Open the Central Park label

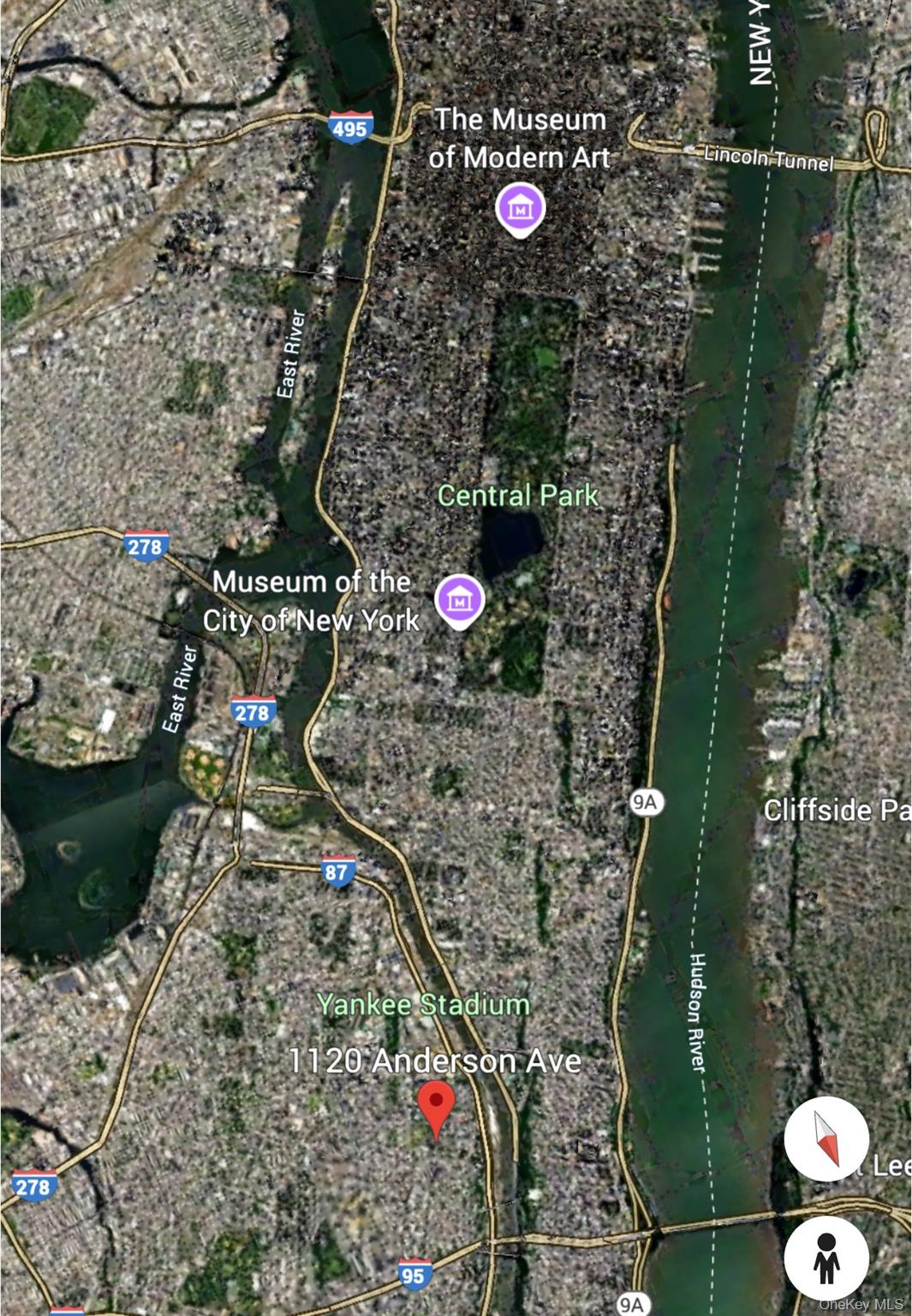point(516,495)
